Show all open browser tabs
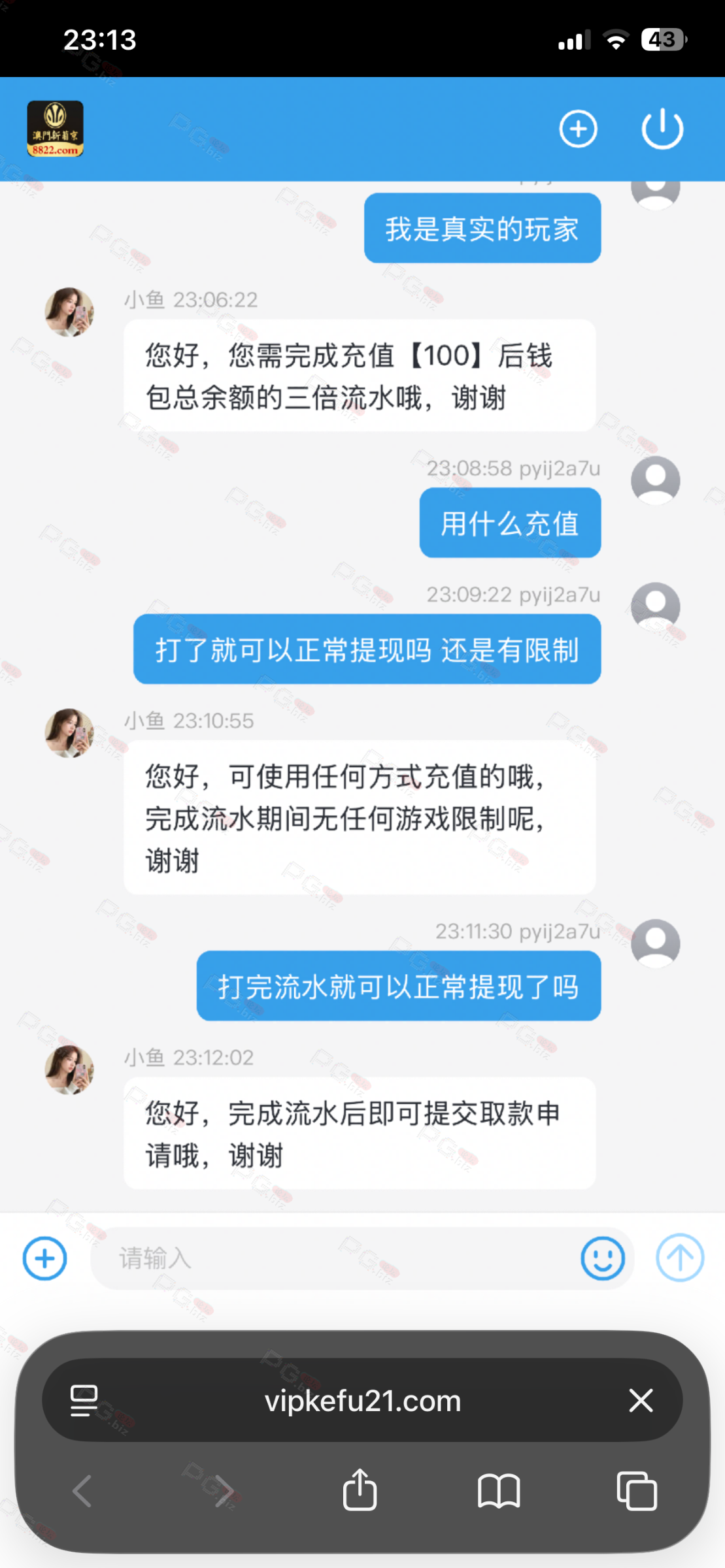The width and height of the screenshot is (725, 1568). [637, 1491]
